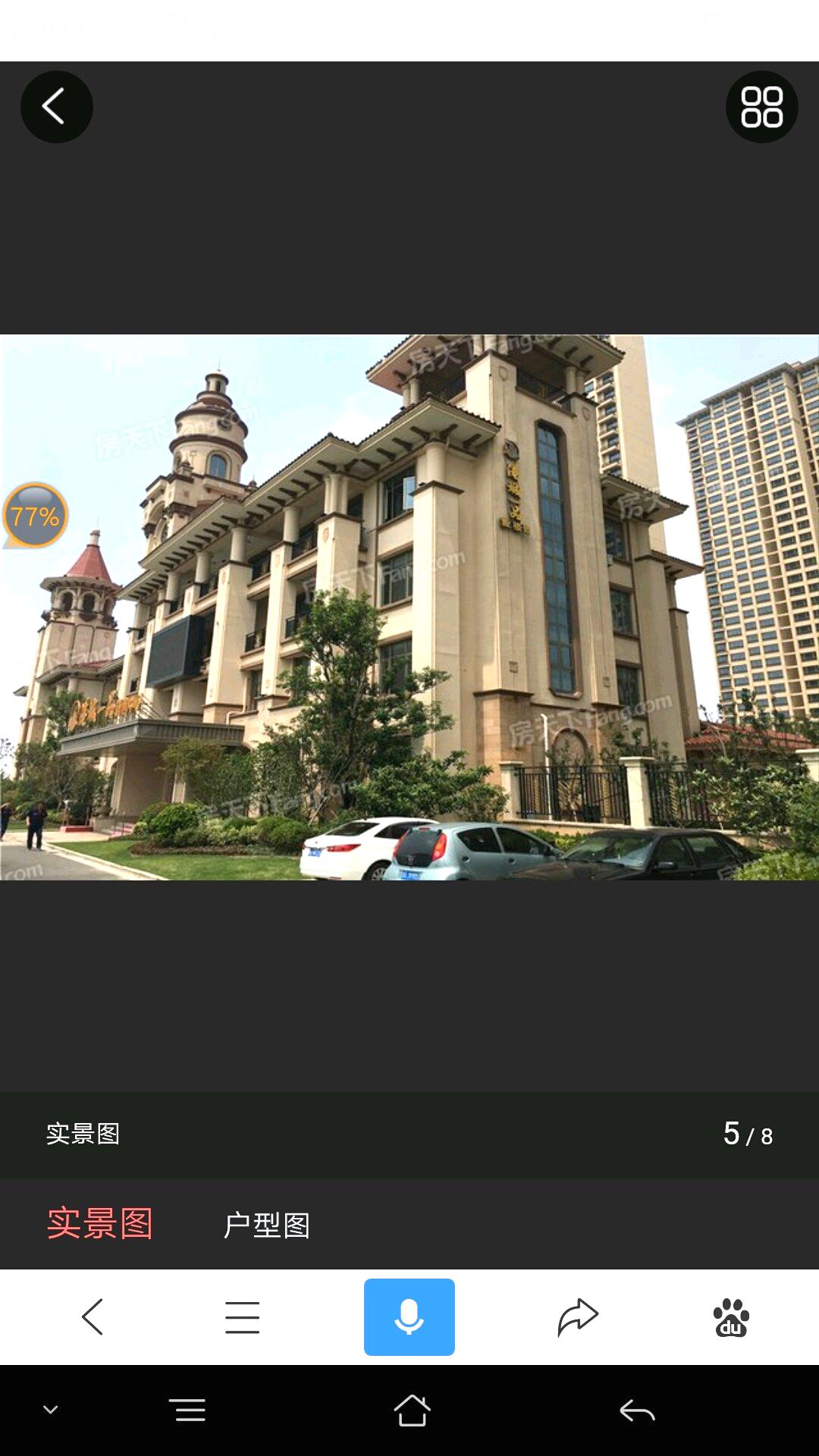Tap the building photo to view fullscreen
The height and width of the screenshot is (1456, 819).
(409, 607)
